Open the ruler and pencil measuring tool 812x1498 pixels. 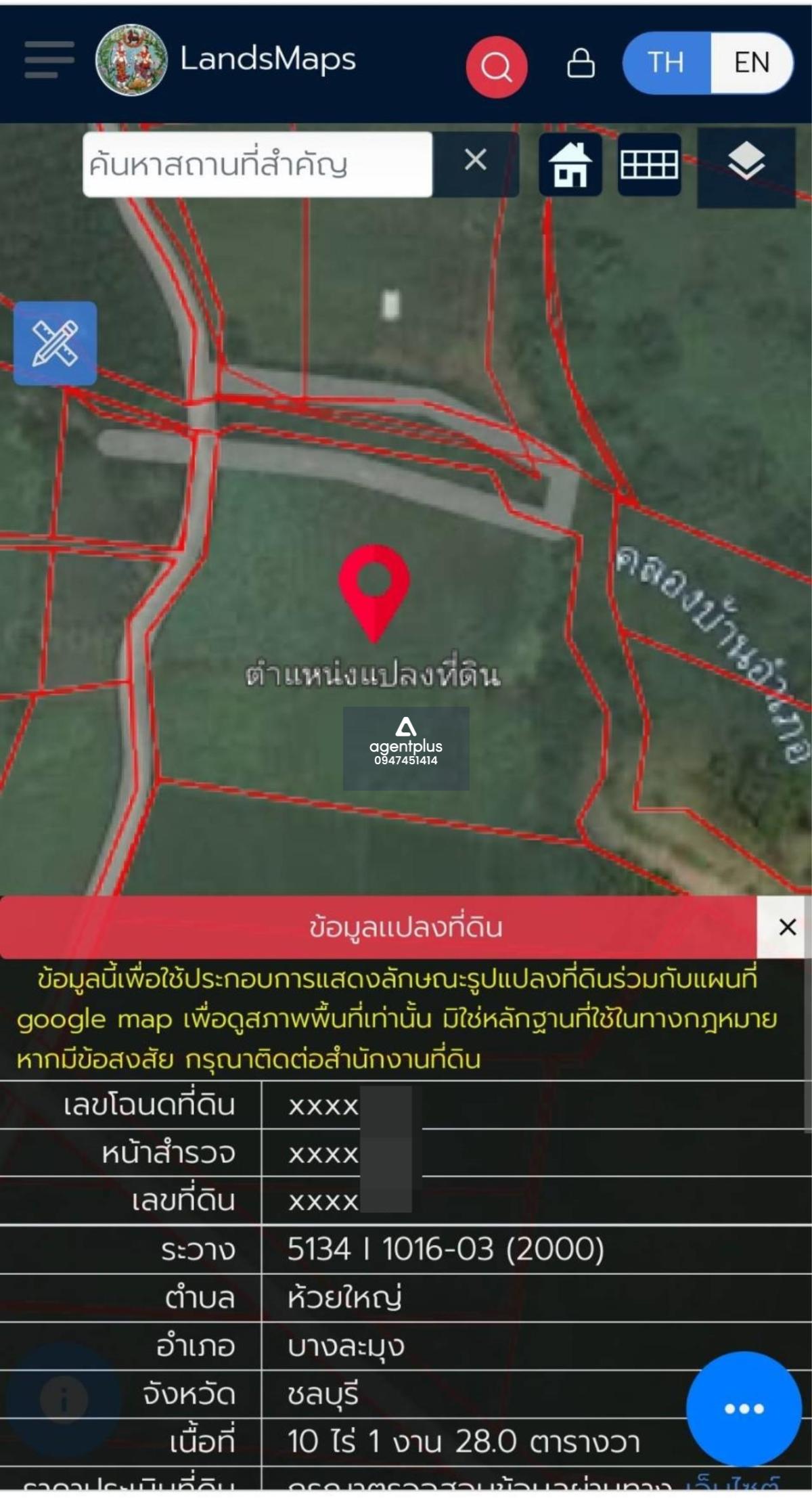(55, 343)
